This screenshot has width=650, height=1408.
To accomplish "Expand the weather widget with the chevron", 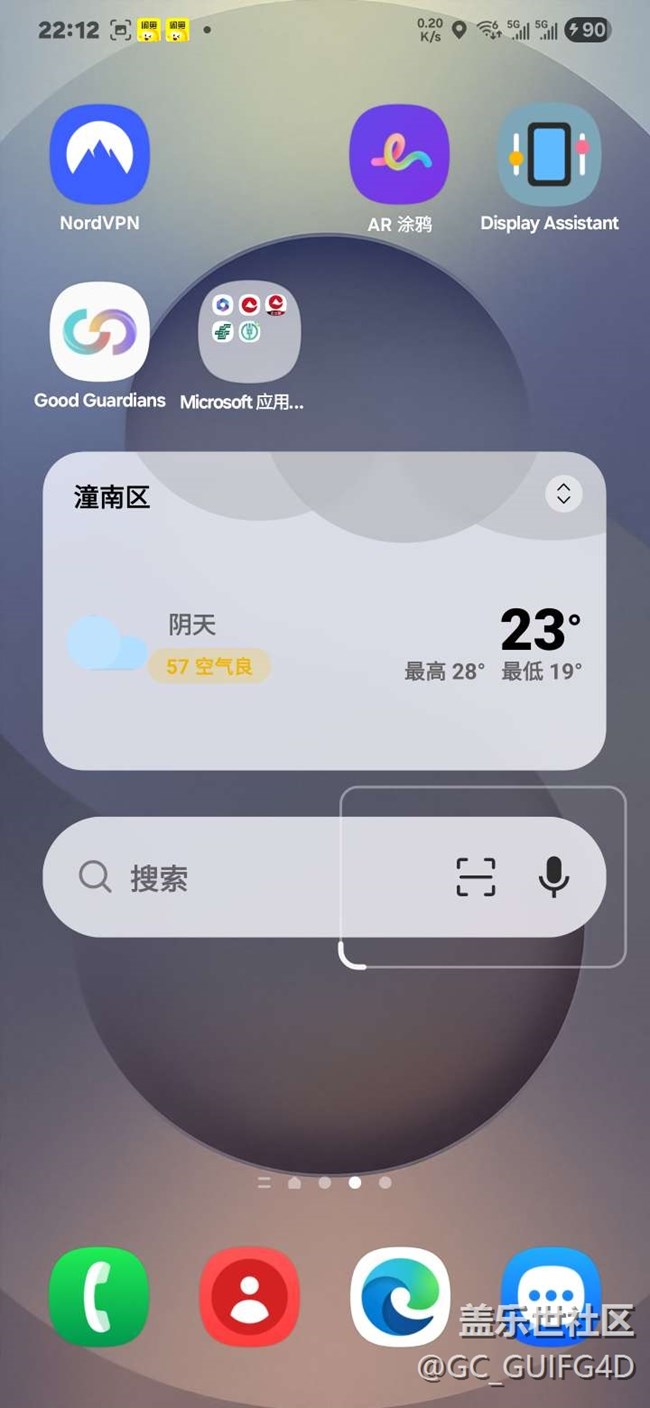I will click(x=564, y=494).
